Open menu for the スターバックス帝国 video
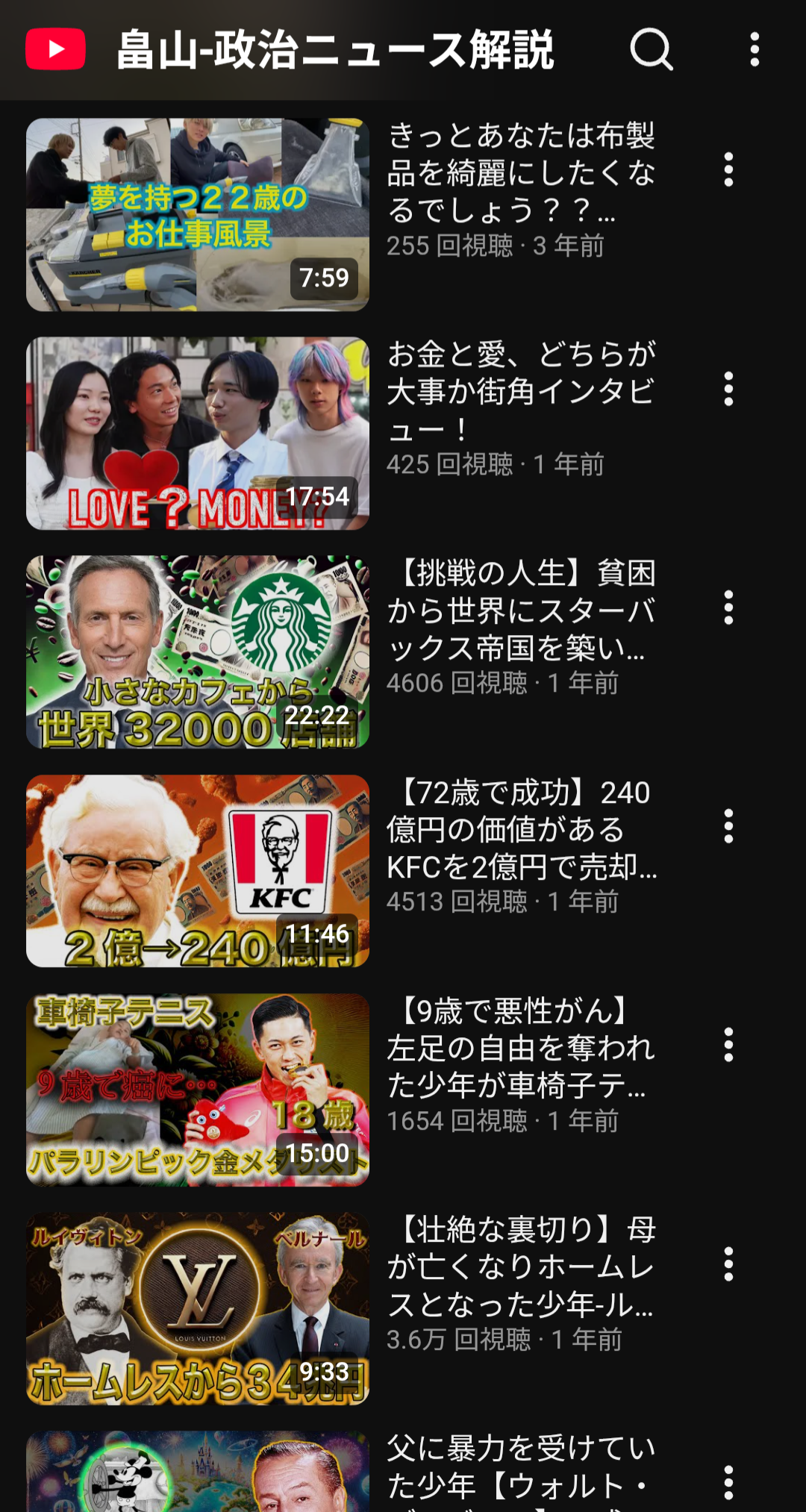Screen dimensions: 806x1512 728,607
